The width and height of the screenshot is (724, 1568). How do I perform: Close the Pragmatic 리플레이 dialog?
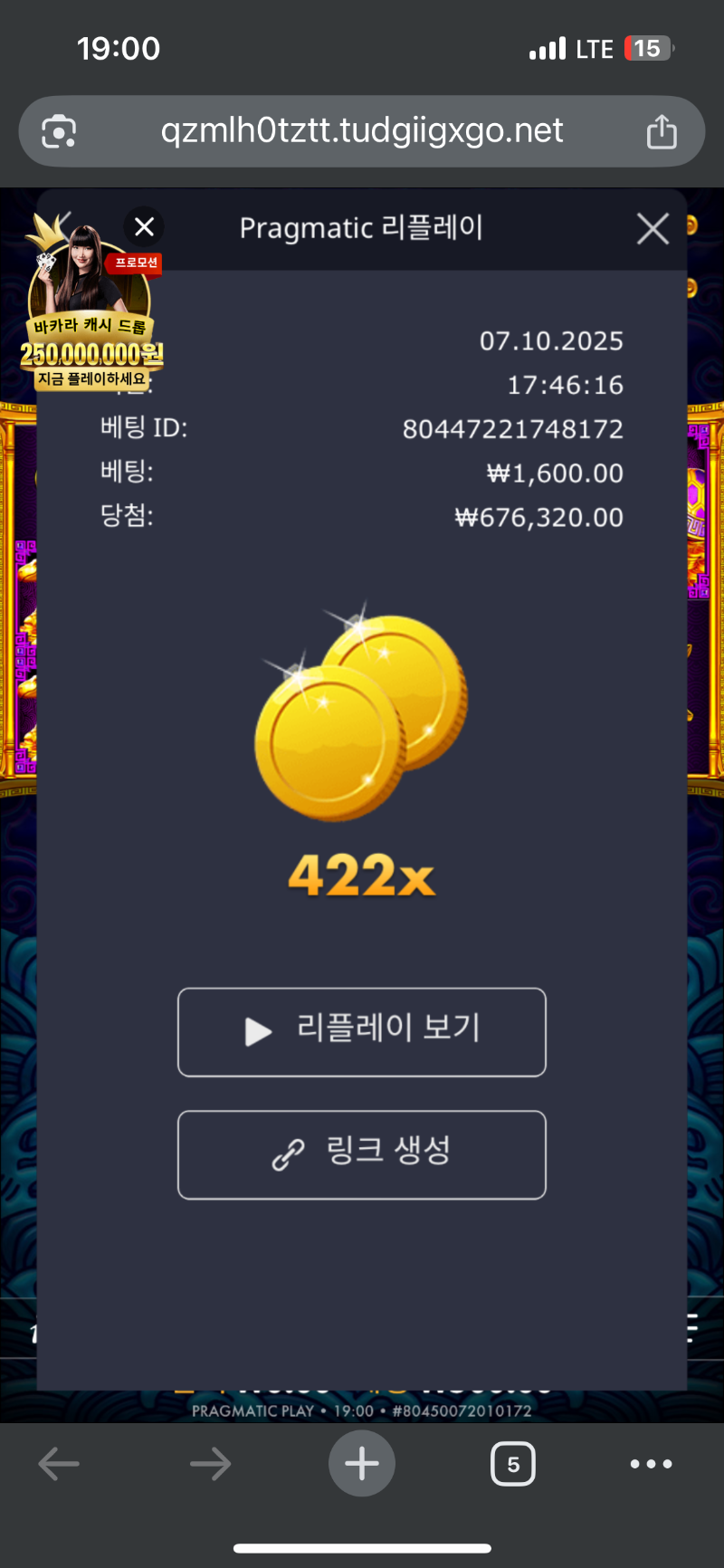tap(653, 229)
